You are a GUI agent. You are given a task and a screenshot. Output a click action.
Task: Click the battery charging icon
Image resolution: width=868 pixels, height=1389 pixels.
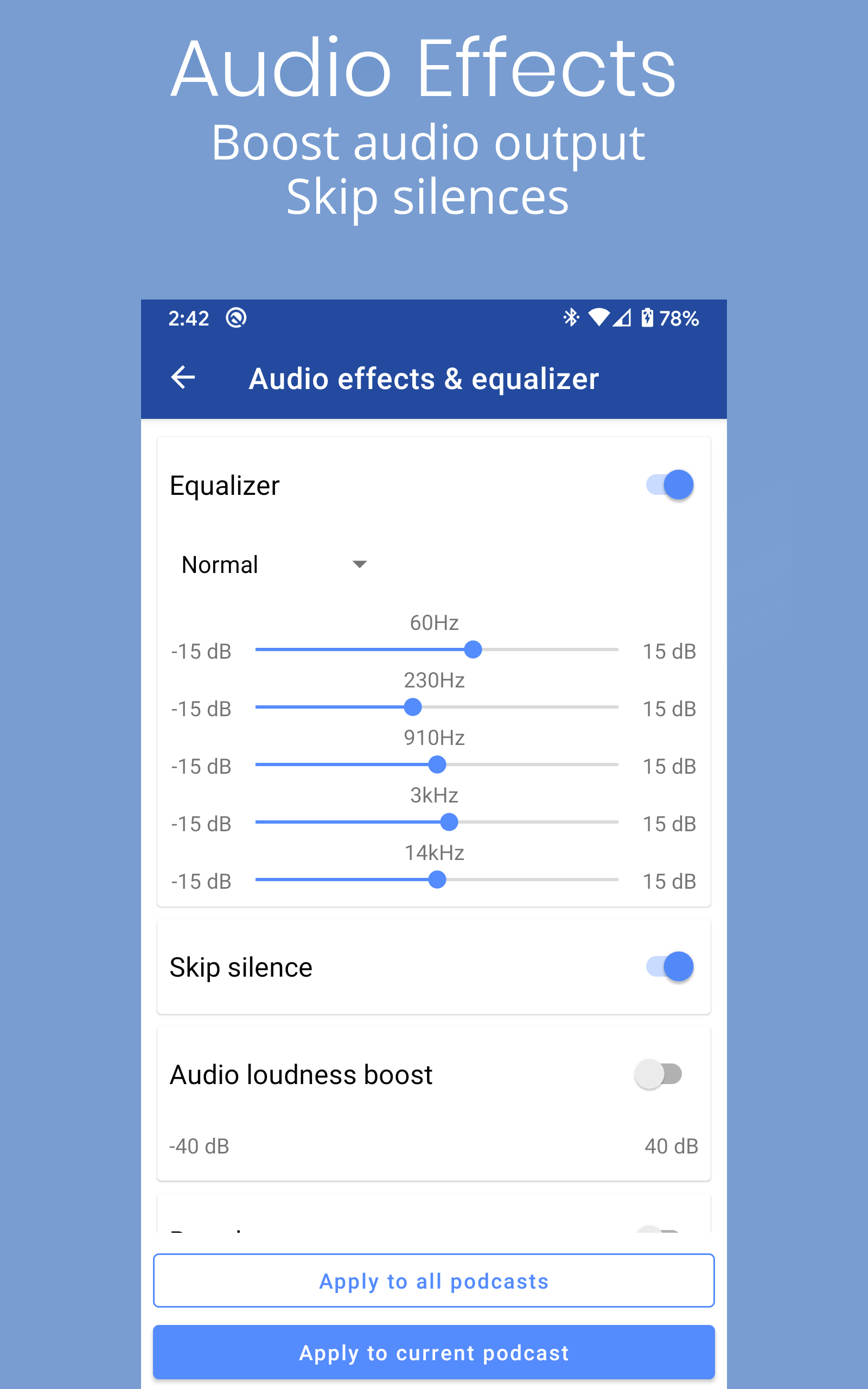tap(649, 317)
